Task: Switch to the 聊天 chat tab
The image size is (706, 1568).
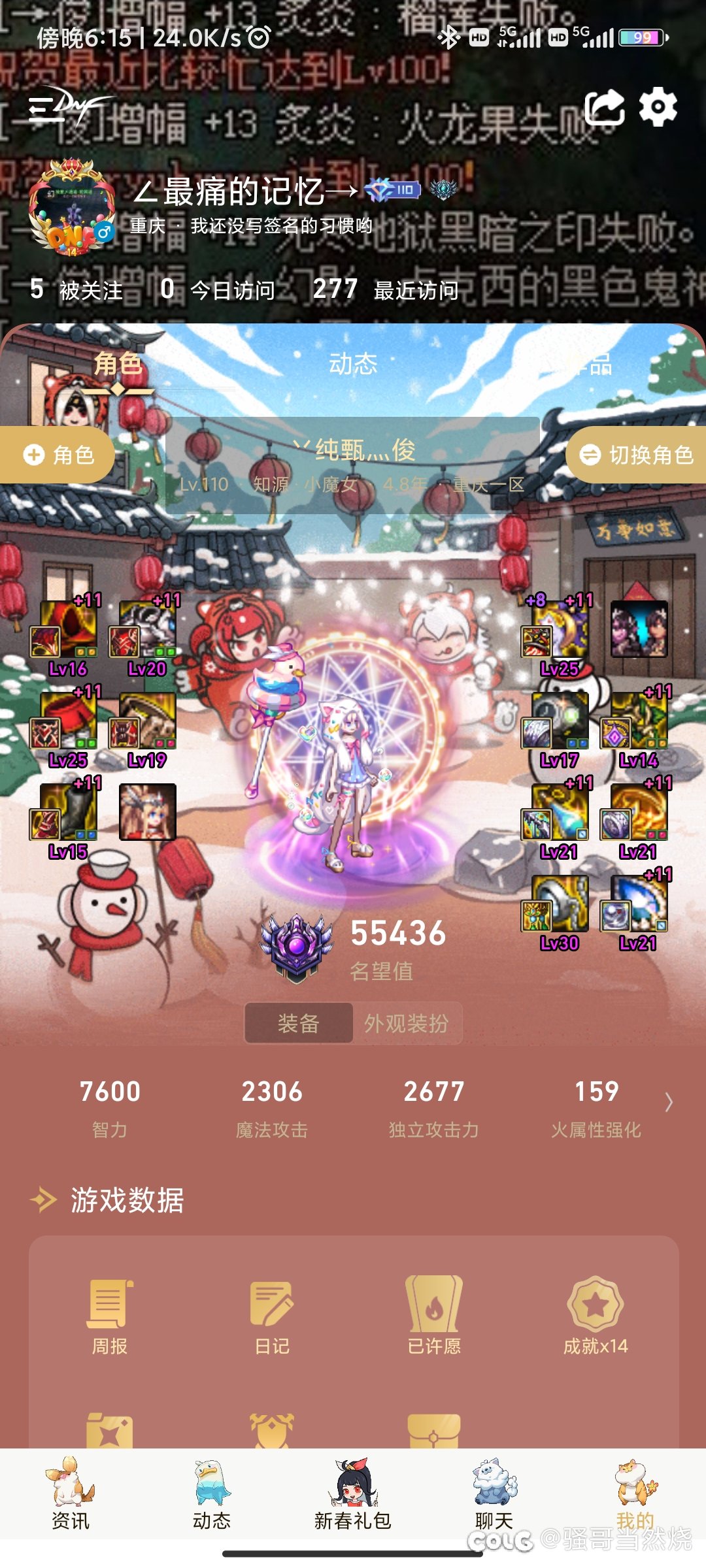Action: (x=494, y=1495)
